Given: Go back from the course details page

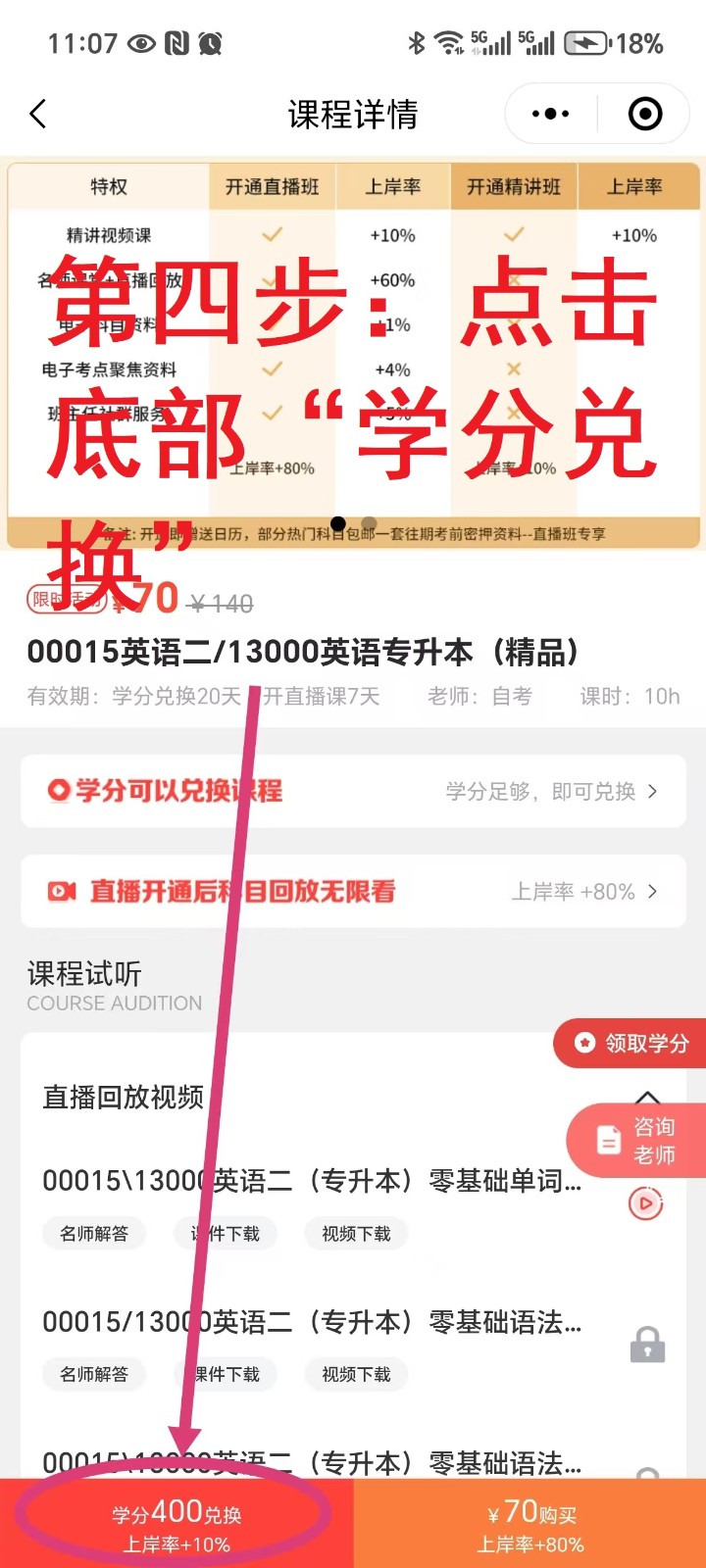Looking at the screenshot, I should pos(38,115).
